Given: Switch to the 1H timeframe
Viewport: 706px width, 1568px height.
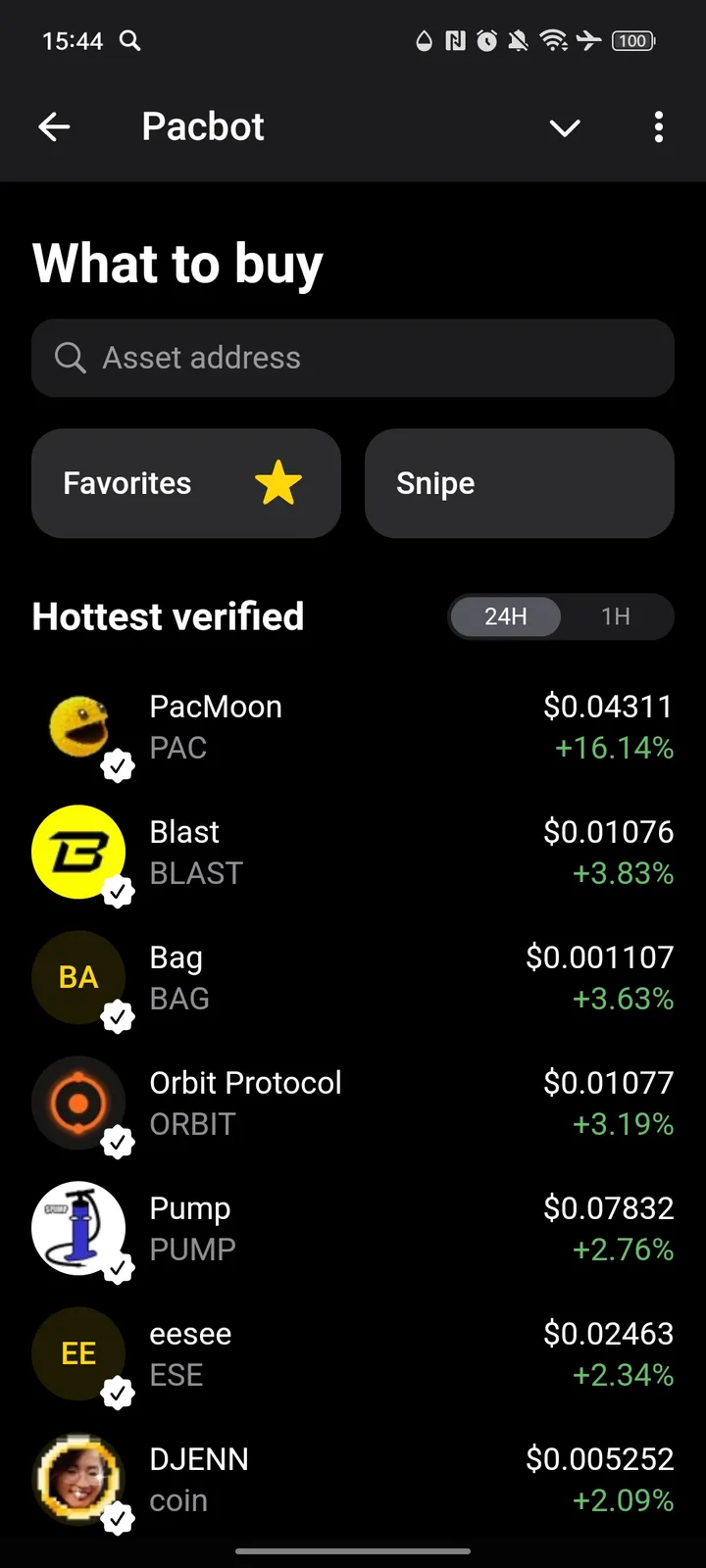Looking at the screenshot, I should pyautogui.click(x=616, y=616).
